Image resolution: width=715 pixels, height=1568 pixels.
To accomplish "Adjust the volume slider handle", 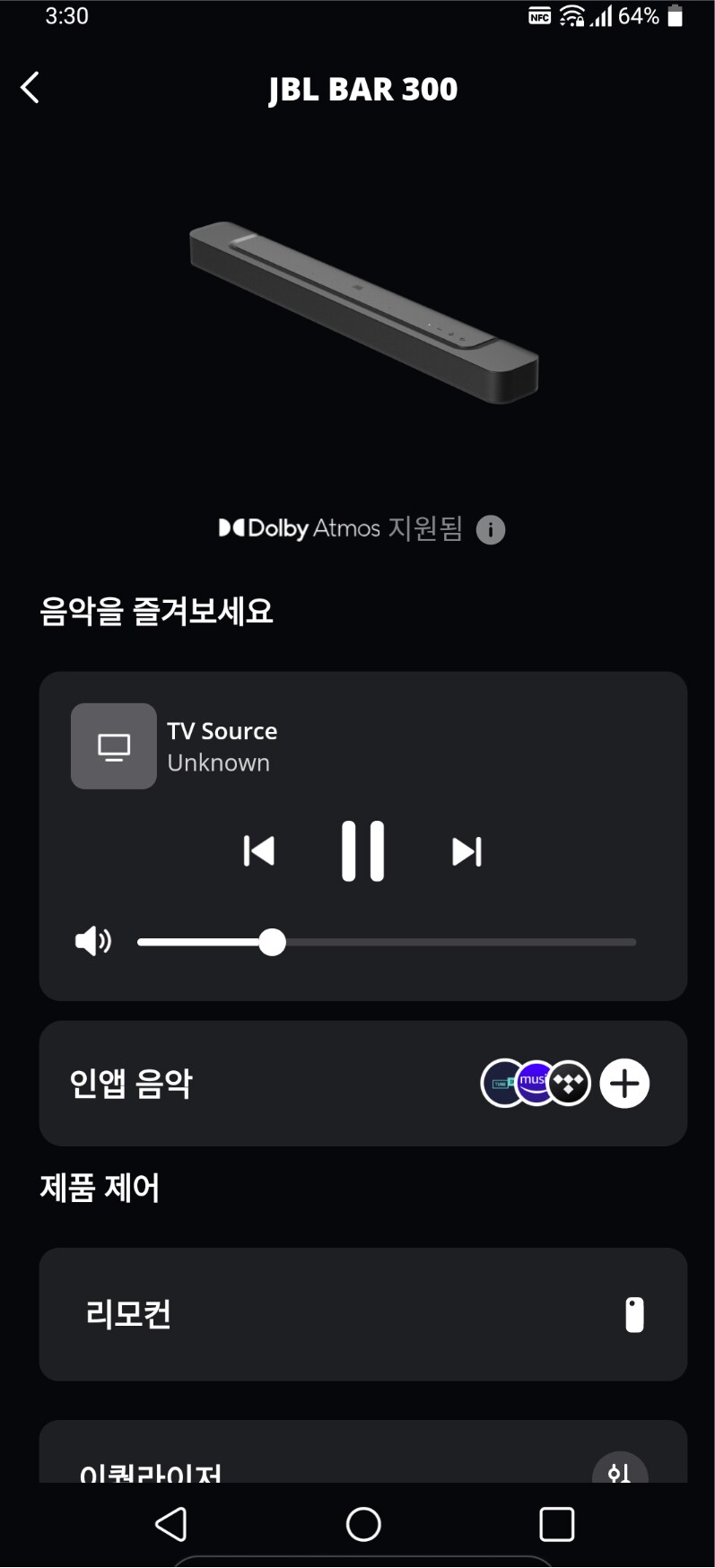I will pos(273,942).
